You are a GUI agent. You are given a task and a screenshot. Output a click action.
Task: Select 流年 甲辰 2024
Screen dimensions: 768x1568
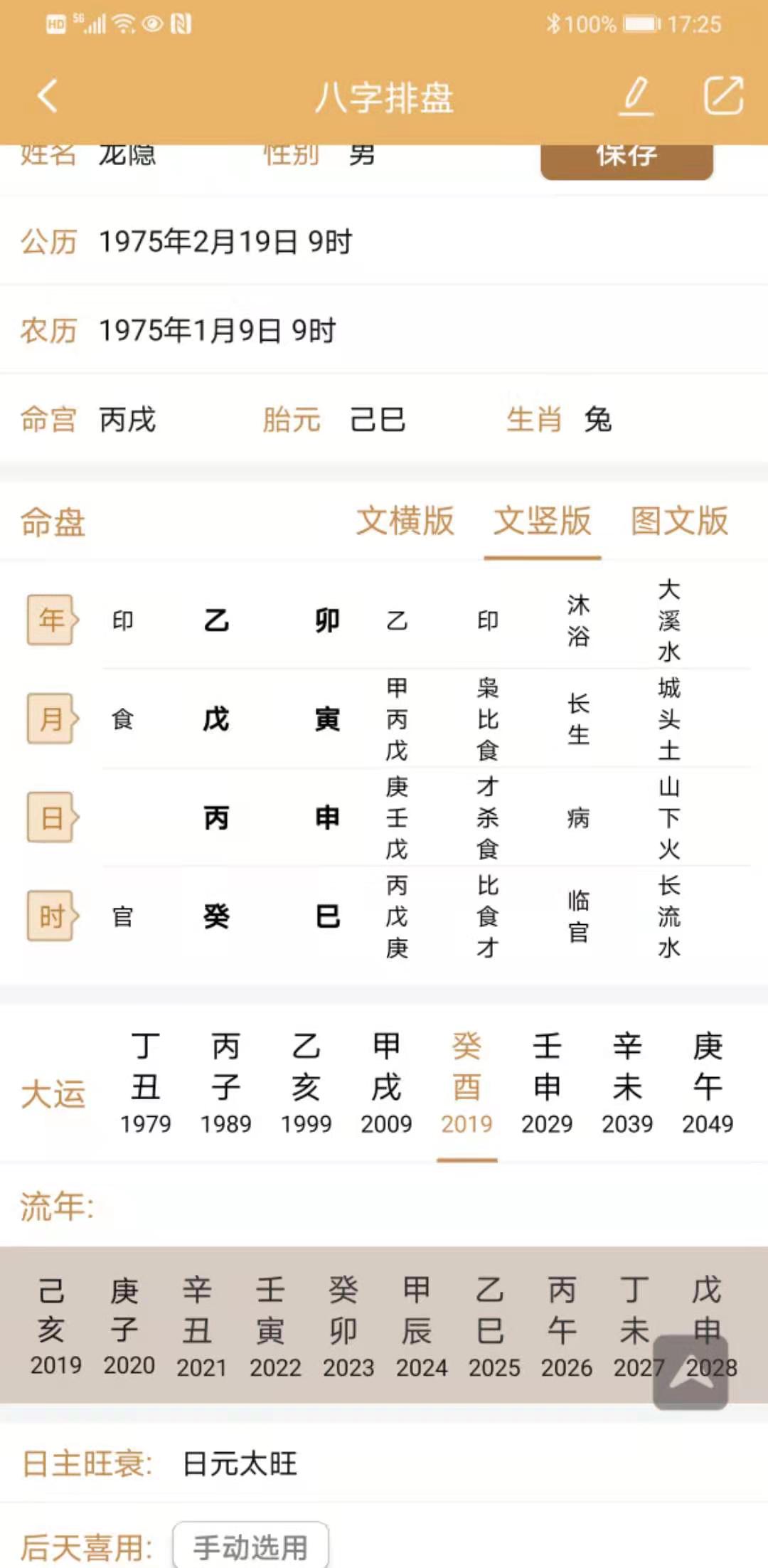(x=421, y=1326)
